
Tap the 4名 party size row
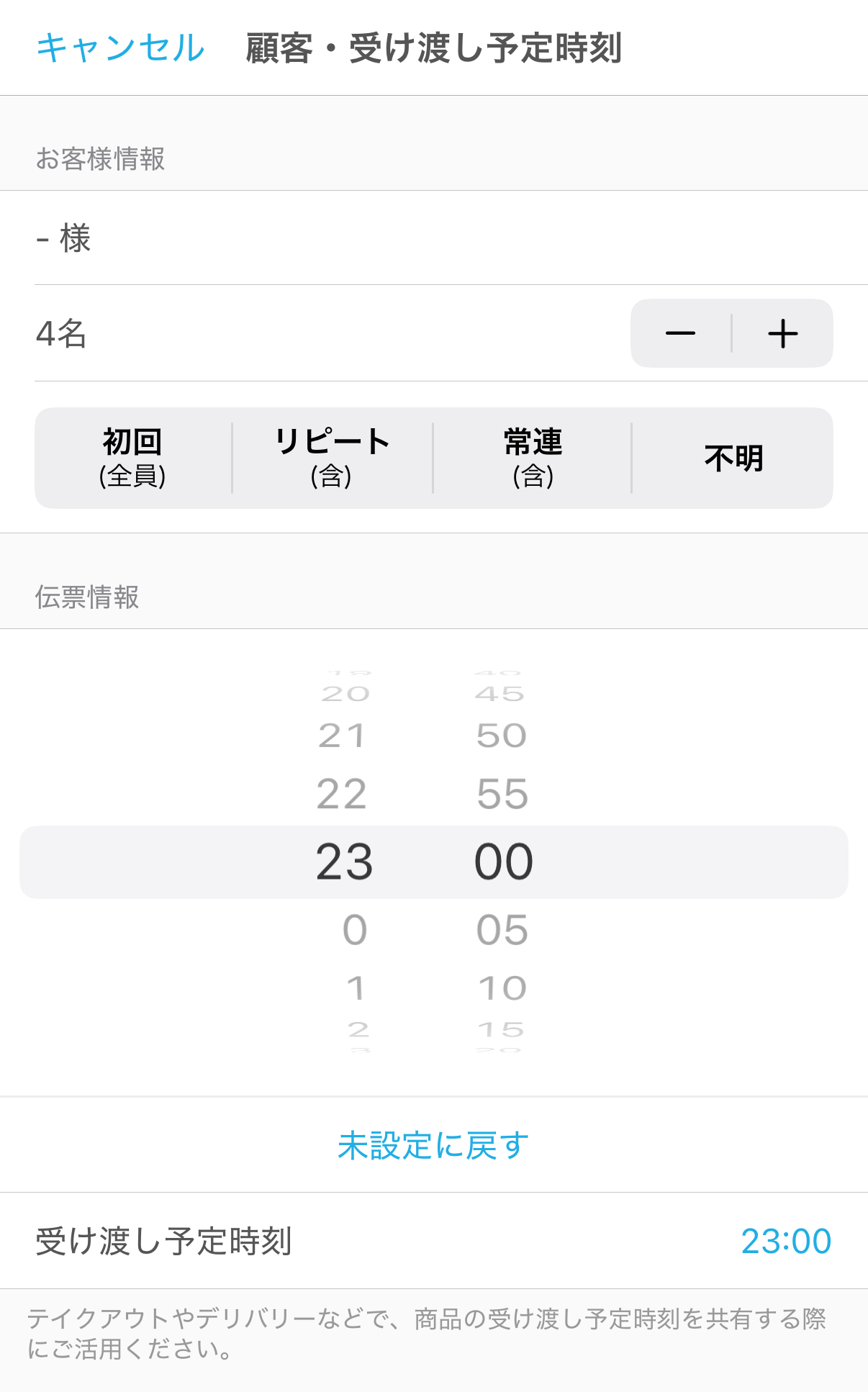click(288, 333)
